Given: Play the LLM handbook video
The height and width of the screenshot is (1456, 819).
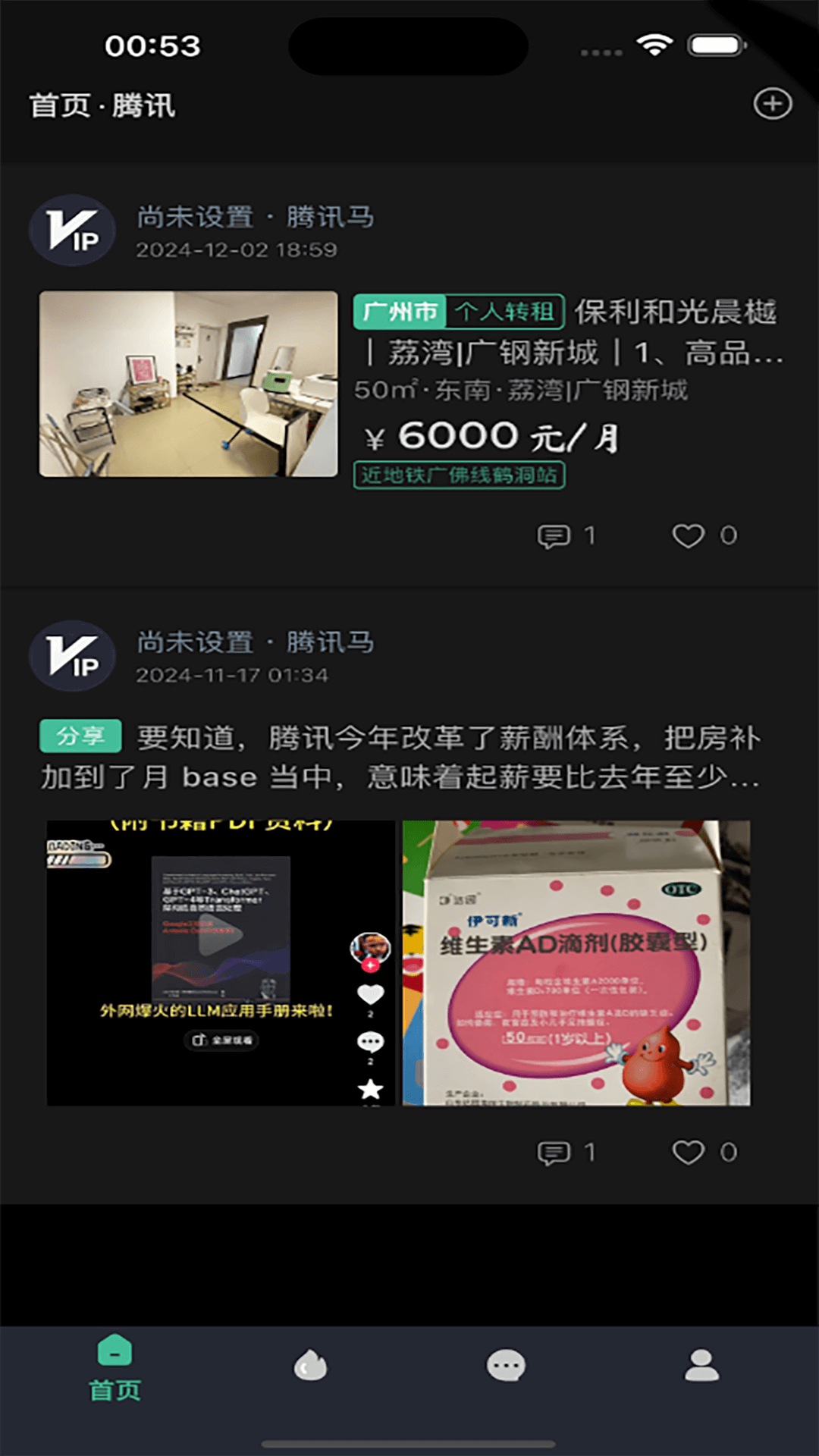Looking at the screenshot, I should click(220, 937).
